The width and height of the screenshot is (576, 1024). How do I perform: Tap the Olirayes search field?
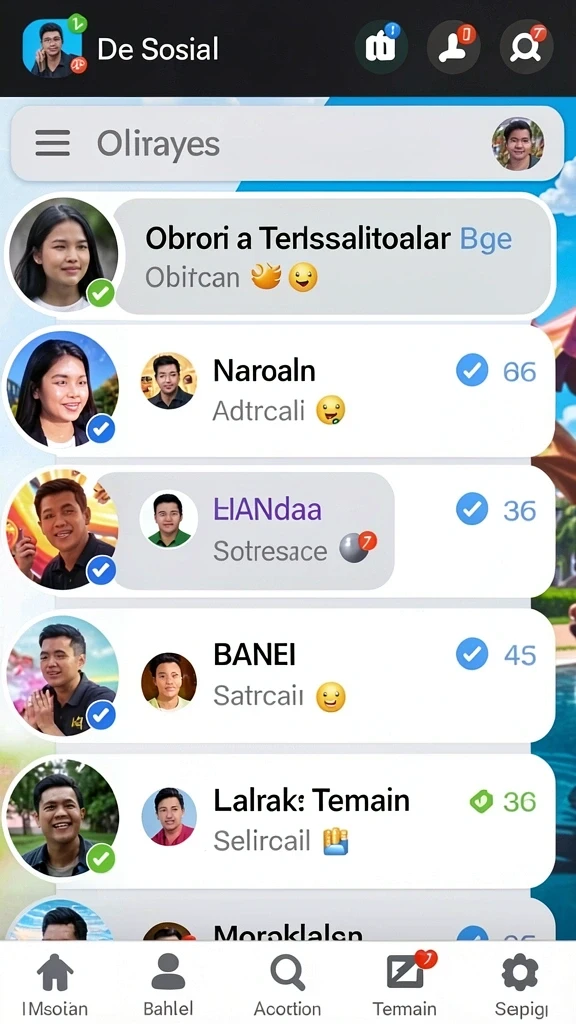point(287,143)
